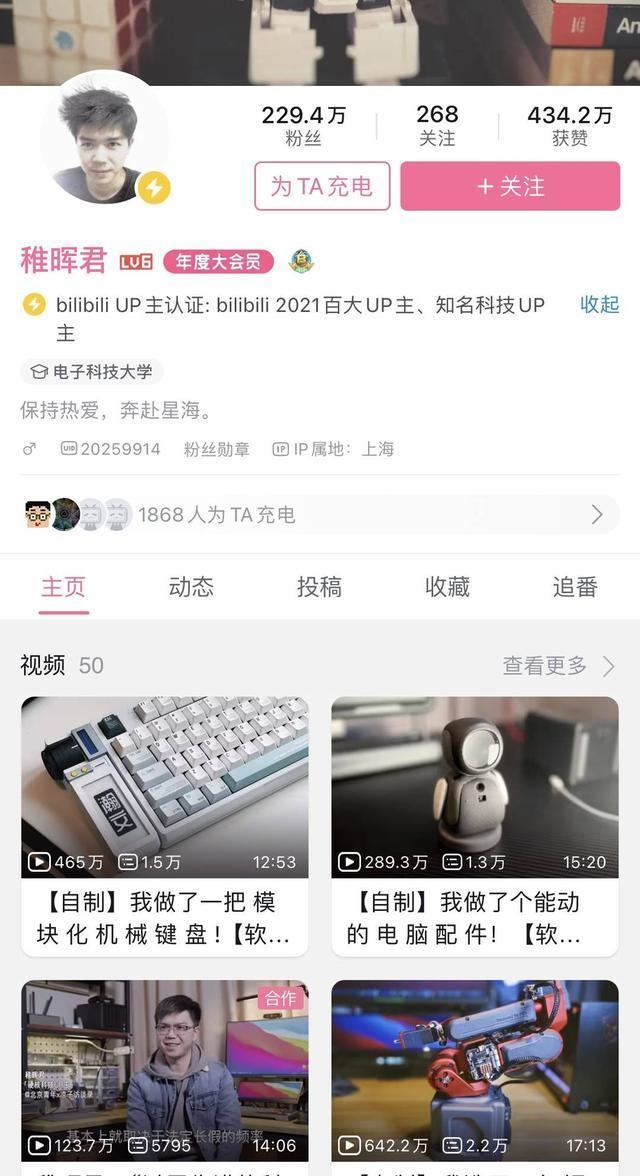Open the 关注 following list
This screenshot has height=1176, width=640.
click(437, 126)
